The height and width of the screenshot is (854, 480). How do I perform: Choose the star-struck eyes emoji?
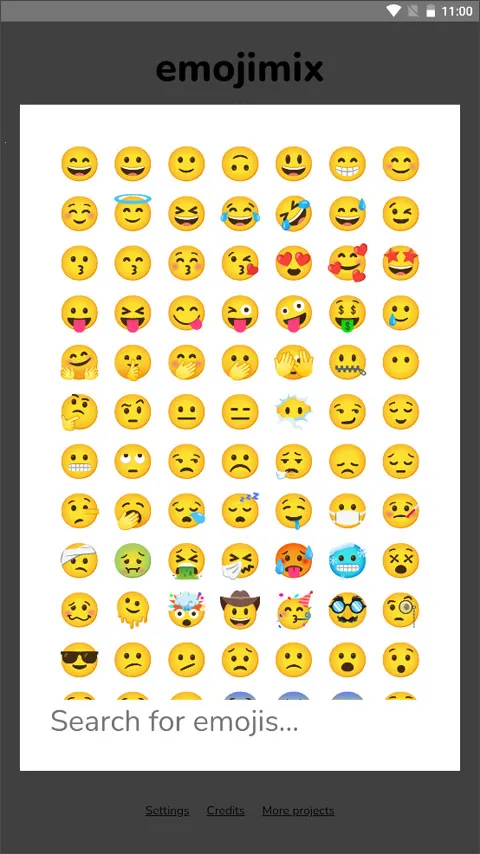pos(400,263)
